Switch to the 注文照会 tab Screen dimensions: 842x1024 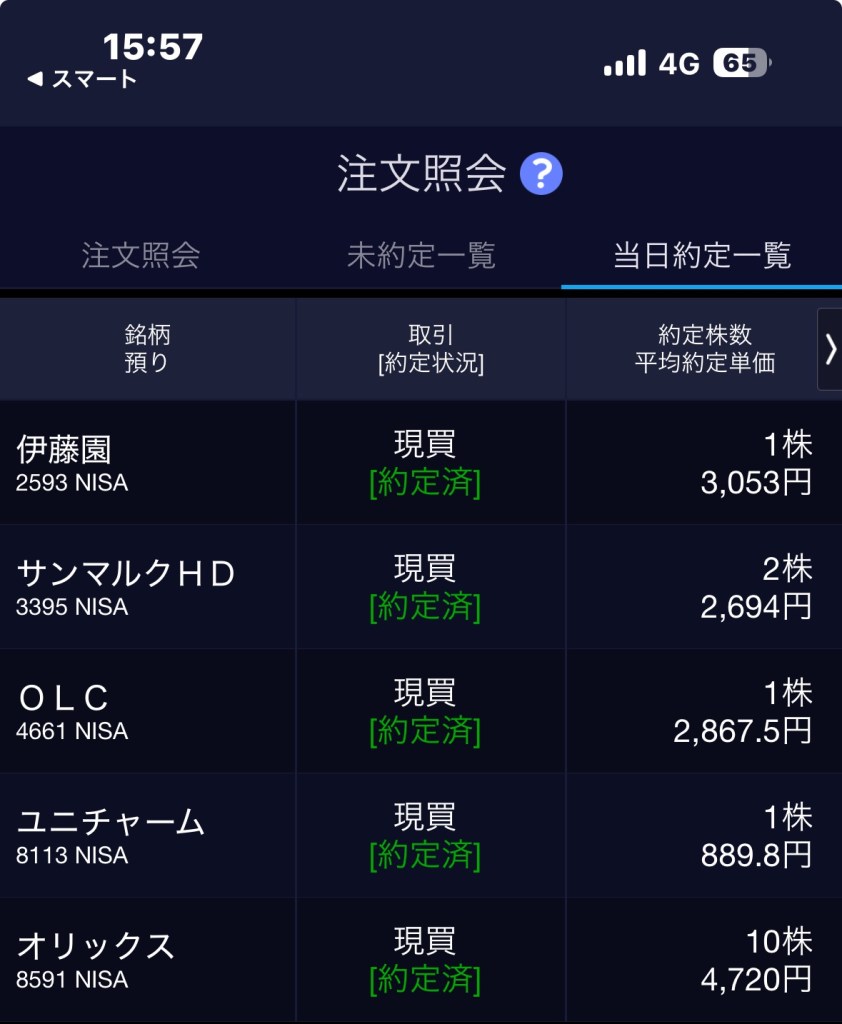(141, 256)
